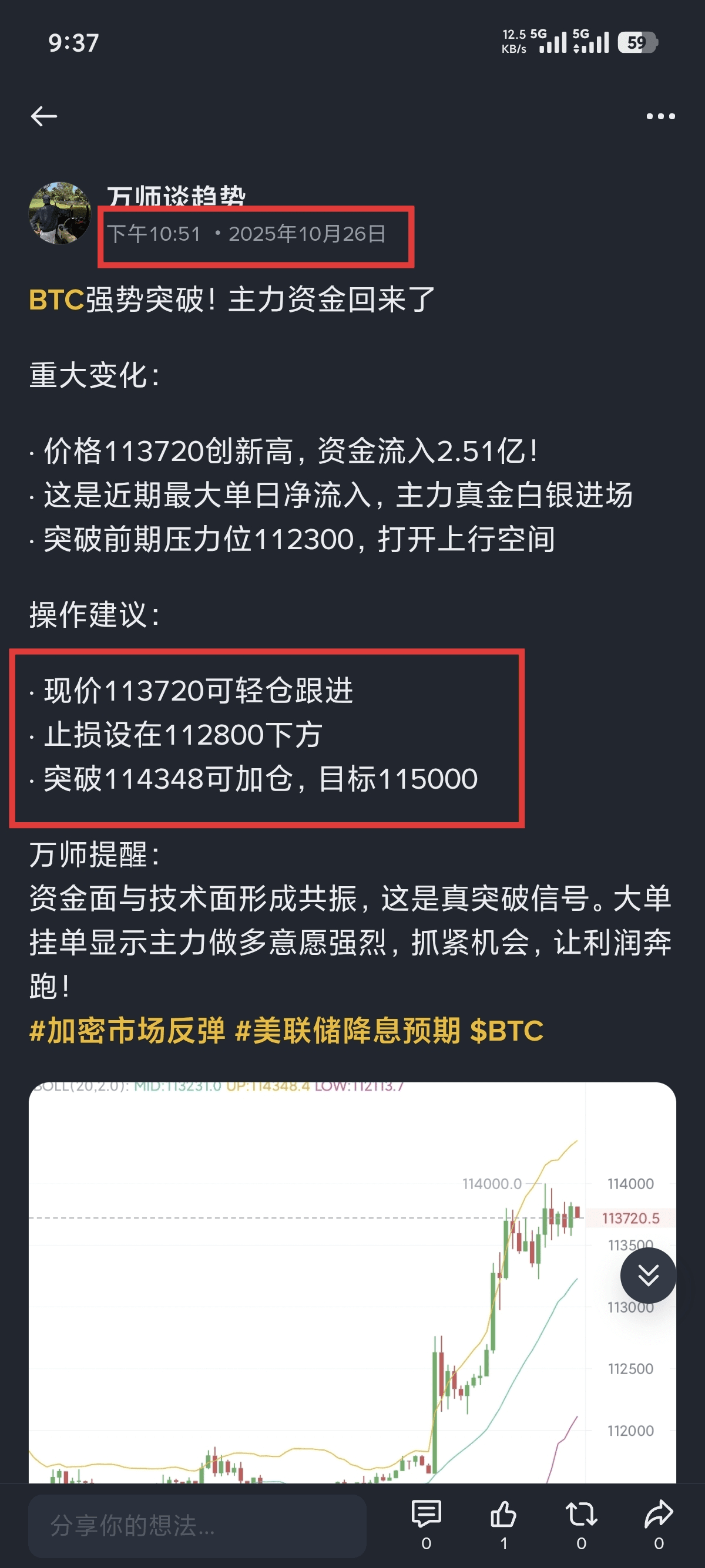Open 万师谈趋势's profile avatar
Screen dimensions: 705x1568
pyautogui.click(x=60, y=213)
